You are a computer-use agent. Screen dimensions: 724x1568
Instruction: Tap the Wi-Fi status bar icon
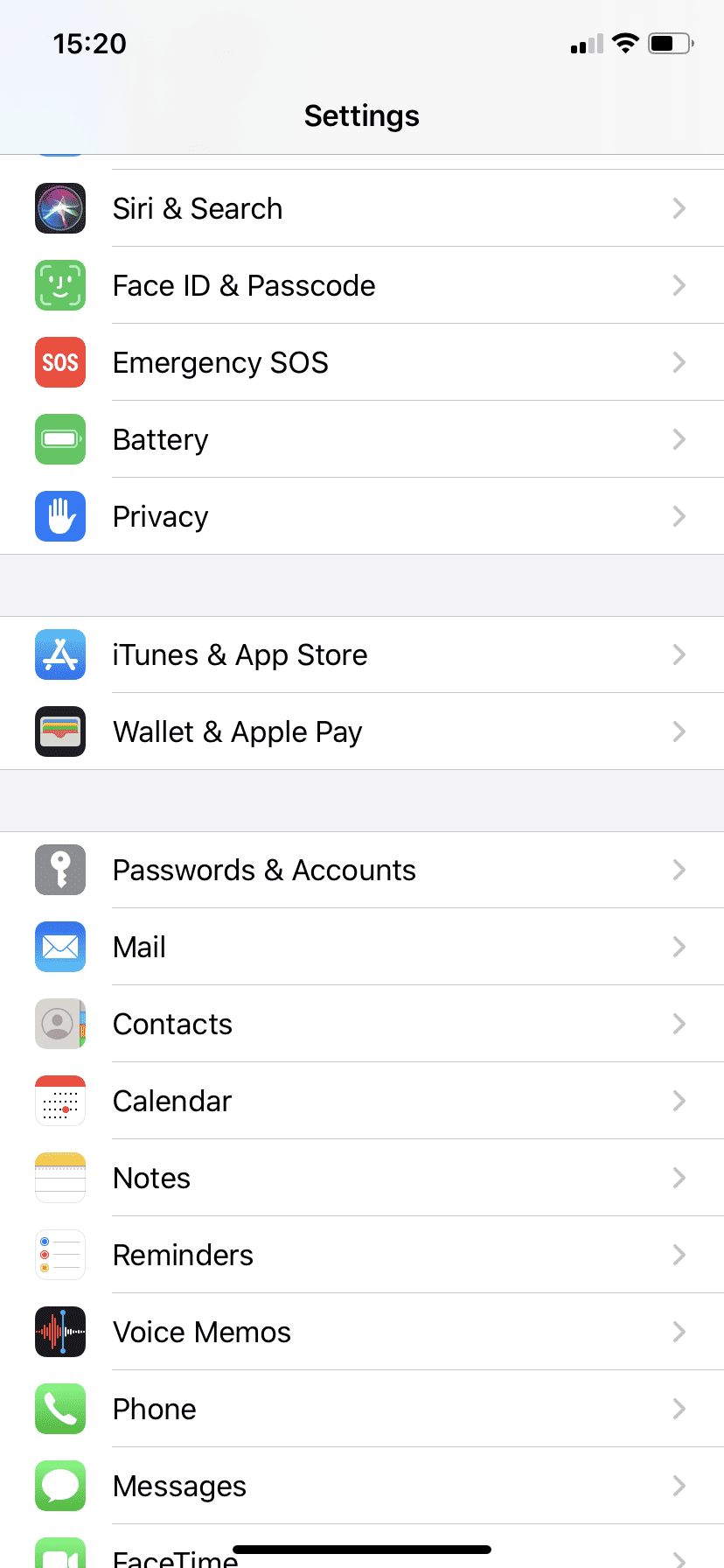626,43
